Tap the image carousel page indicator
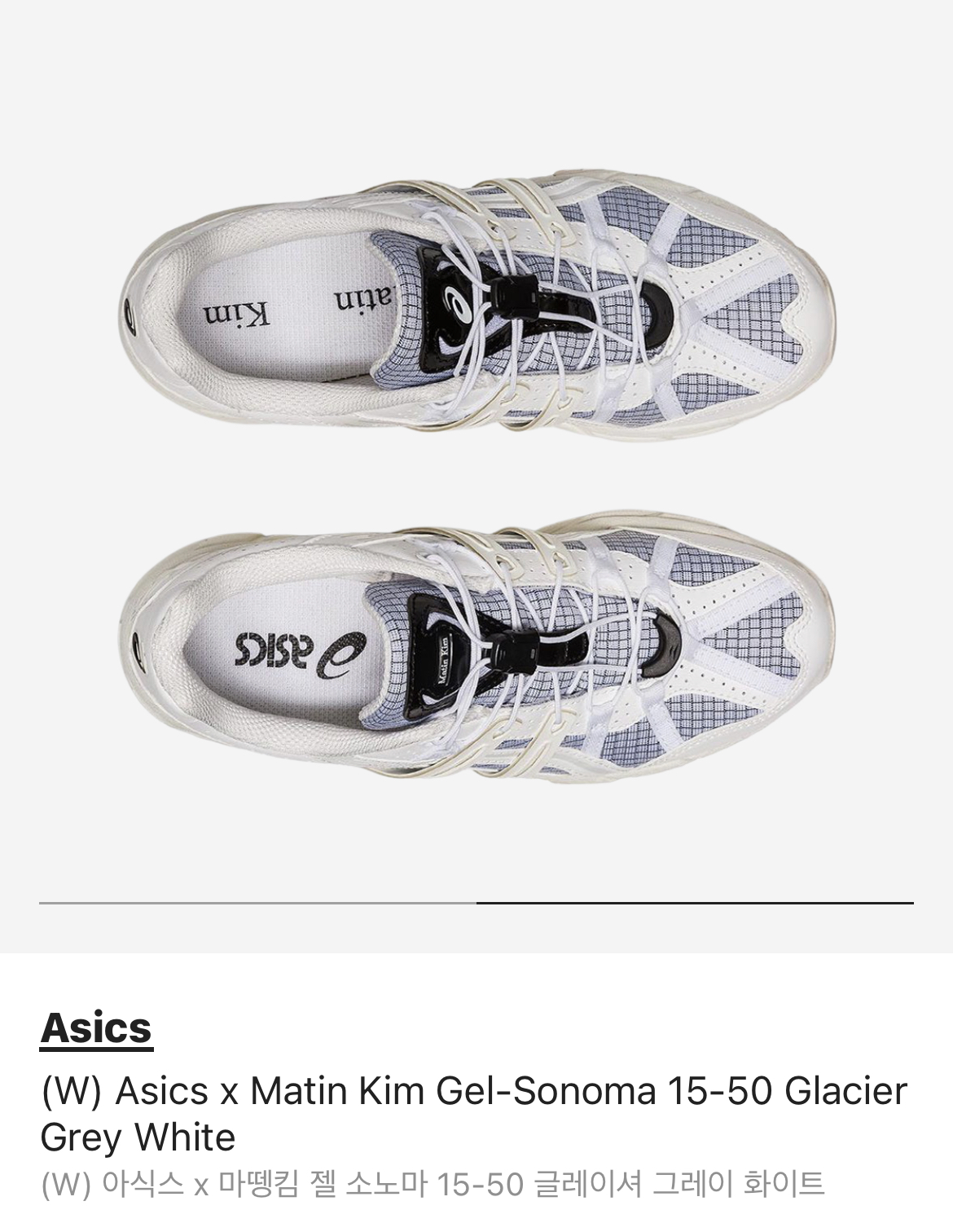 (476, 903)
